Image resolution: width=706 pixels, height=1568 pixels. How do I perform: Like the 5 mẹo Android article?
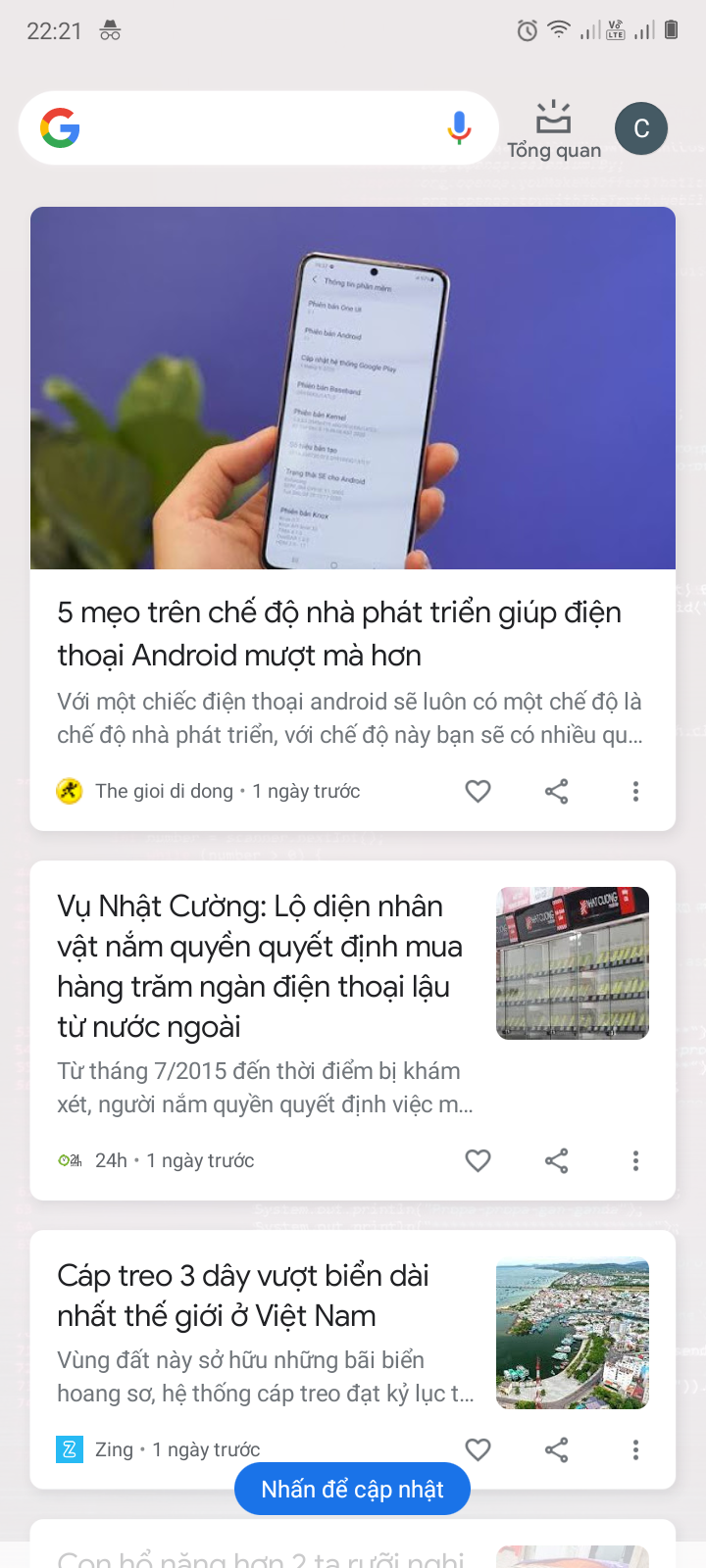(478, 791)
